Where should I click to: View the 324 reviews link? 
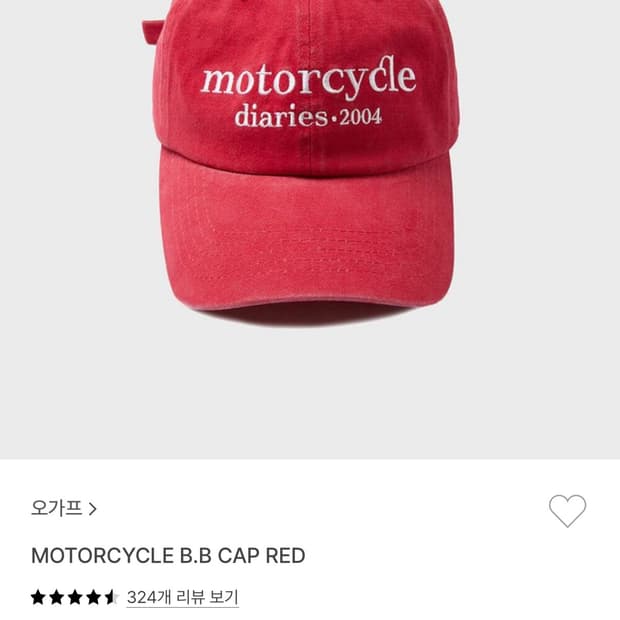point(182,598)
